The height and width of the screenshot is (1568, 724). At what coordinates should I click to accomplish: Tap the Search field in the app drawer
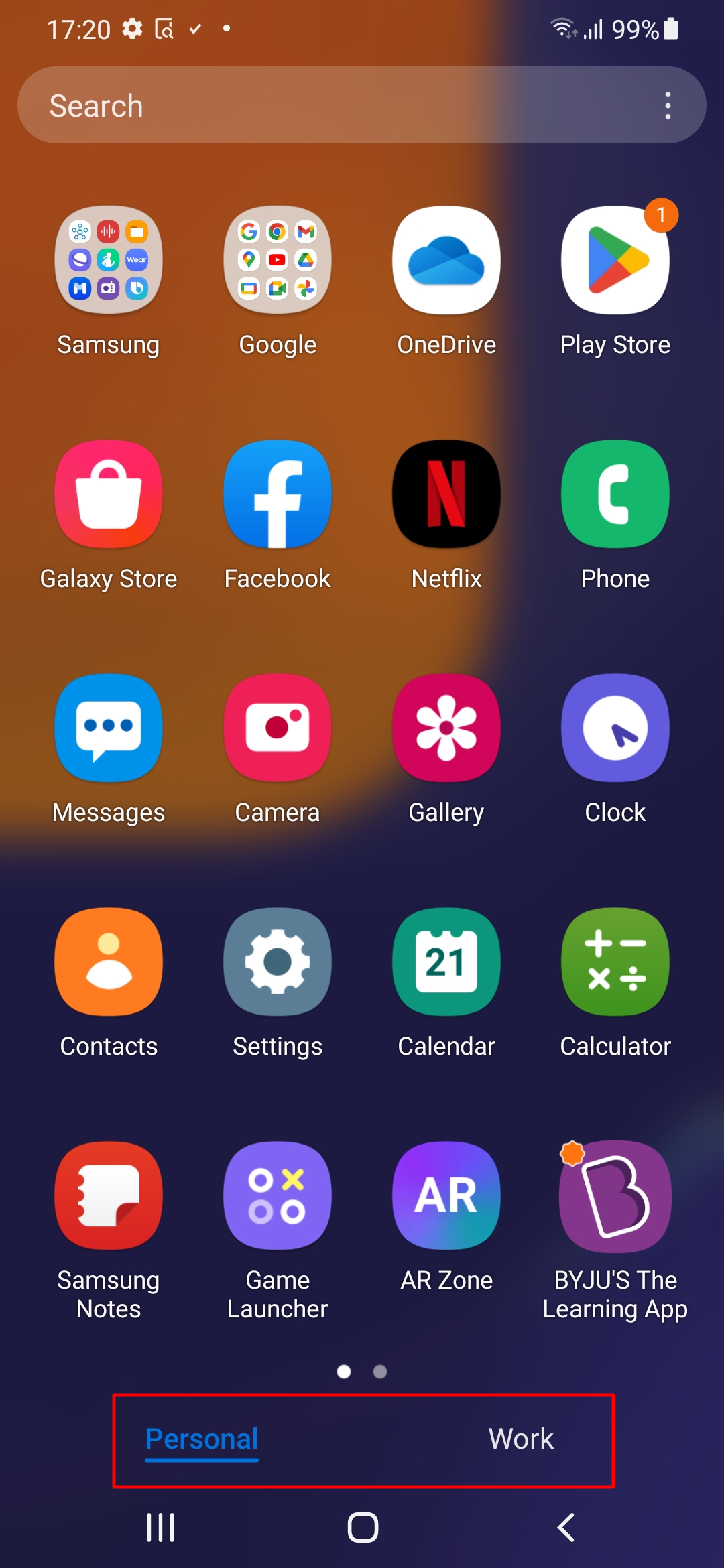point(335,105)
